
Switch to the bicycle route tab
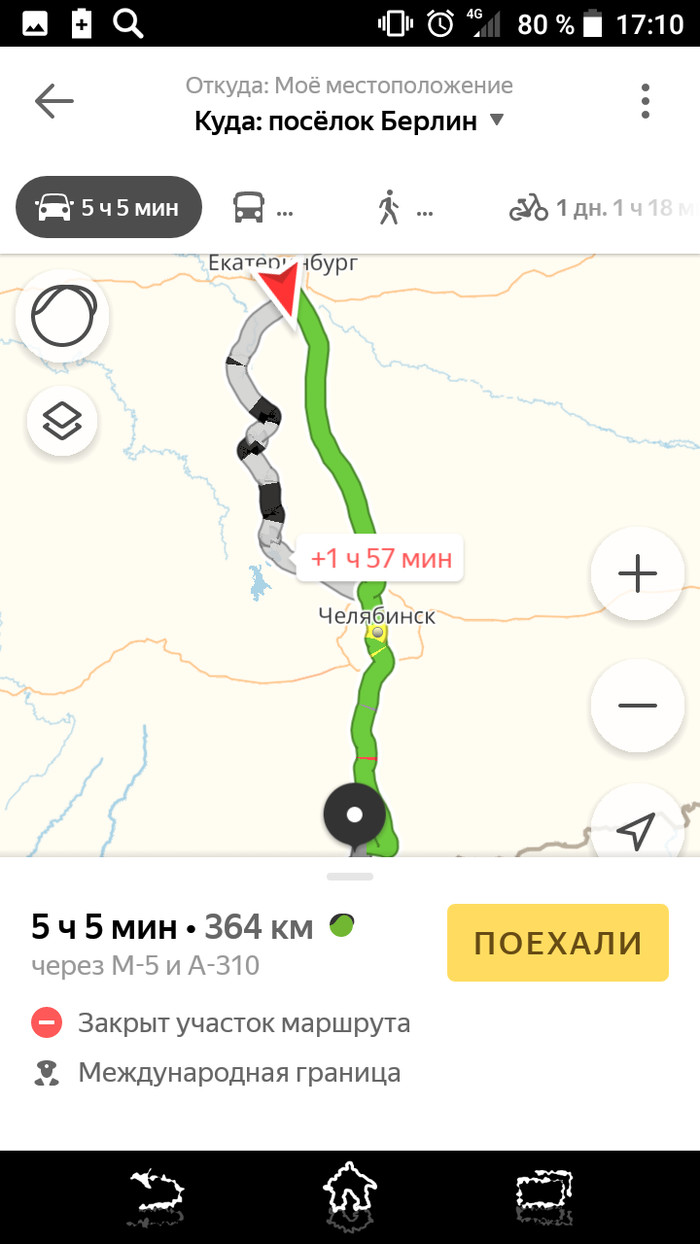point(600,208)
